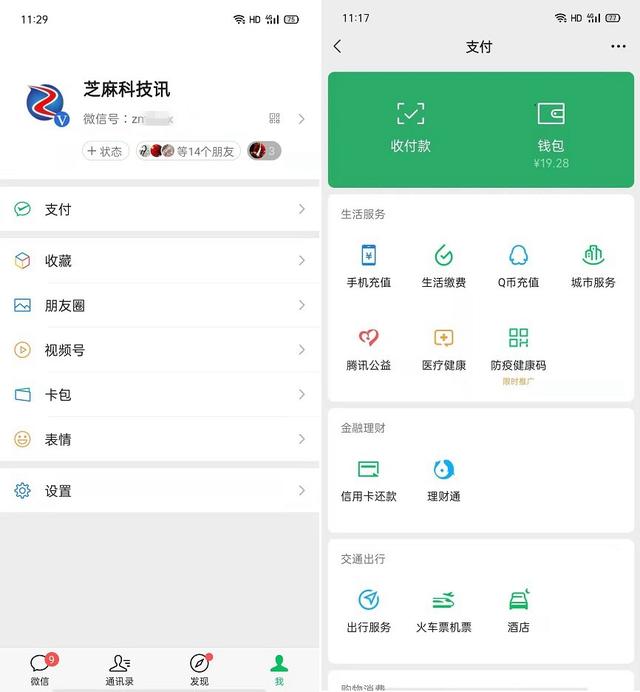Viewport: 640px width, 692px height.
Task: Open 朋友圈 Moments
Action: tap(160, 305)
